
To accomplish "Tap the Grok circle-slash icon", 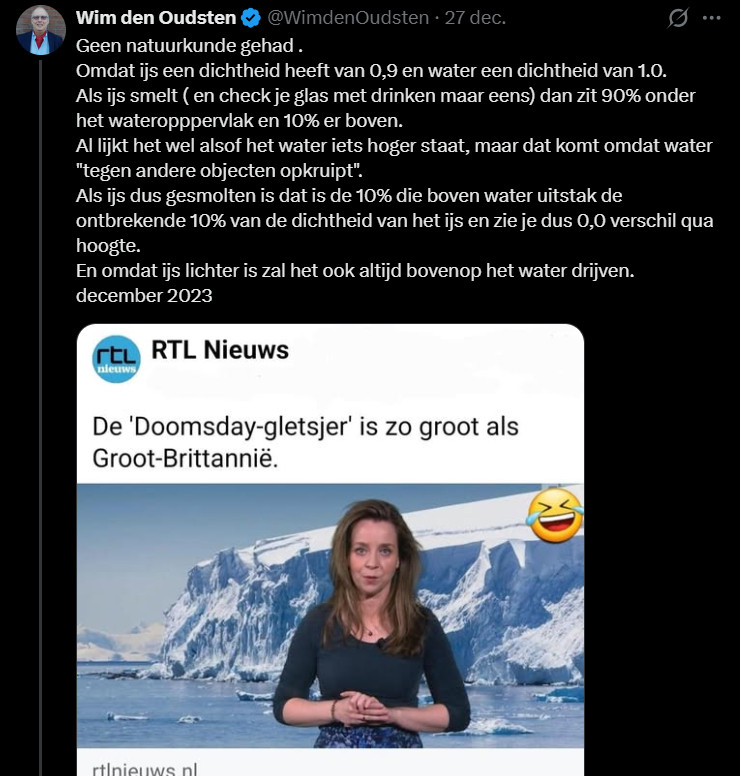I will [678, 18].
